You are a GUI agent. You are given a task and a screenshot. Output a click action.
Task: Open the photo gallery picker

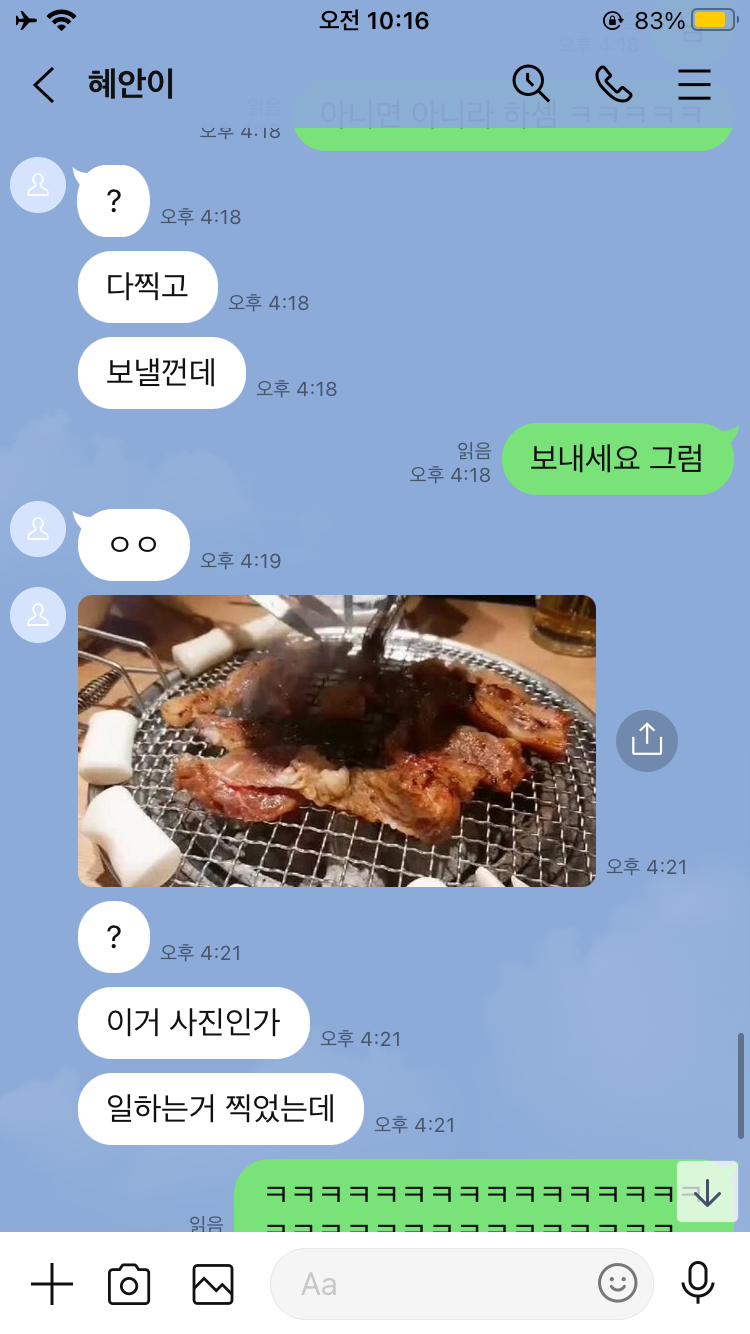click(x=213, y=1284)
